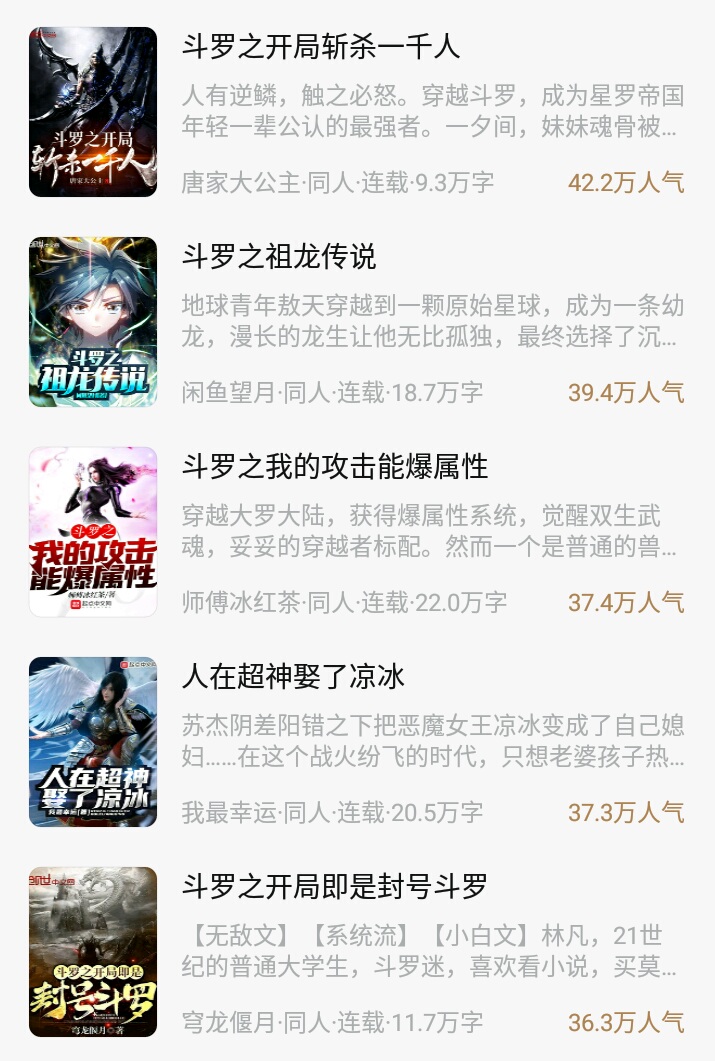This screenshot has width=715, height=1061.
Task: Select 斗罗之祖龙传说 from the list
Action: click(279, 257)
